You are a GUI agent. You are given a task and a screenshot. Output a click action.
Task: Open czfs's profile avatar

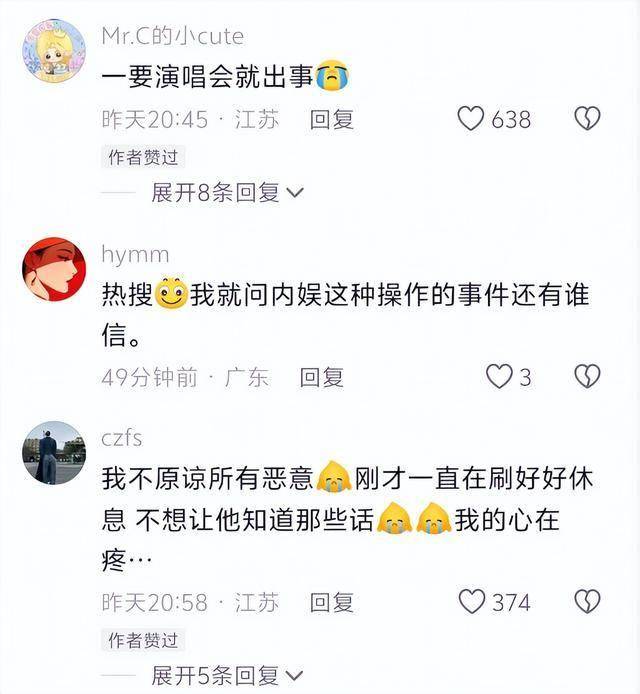(54, 453)
